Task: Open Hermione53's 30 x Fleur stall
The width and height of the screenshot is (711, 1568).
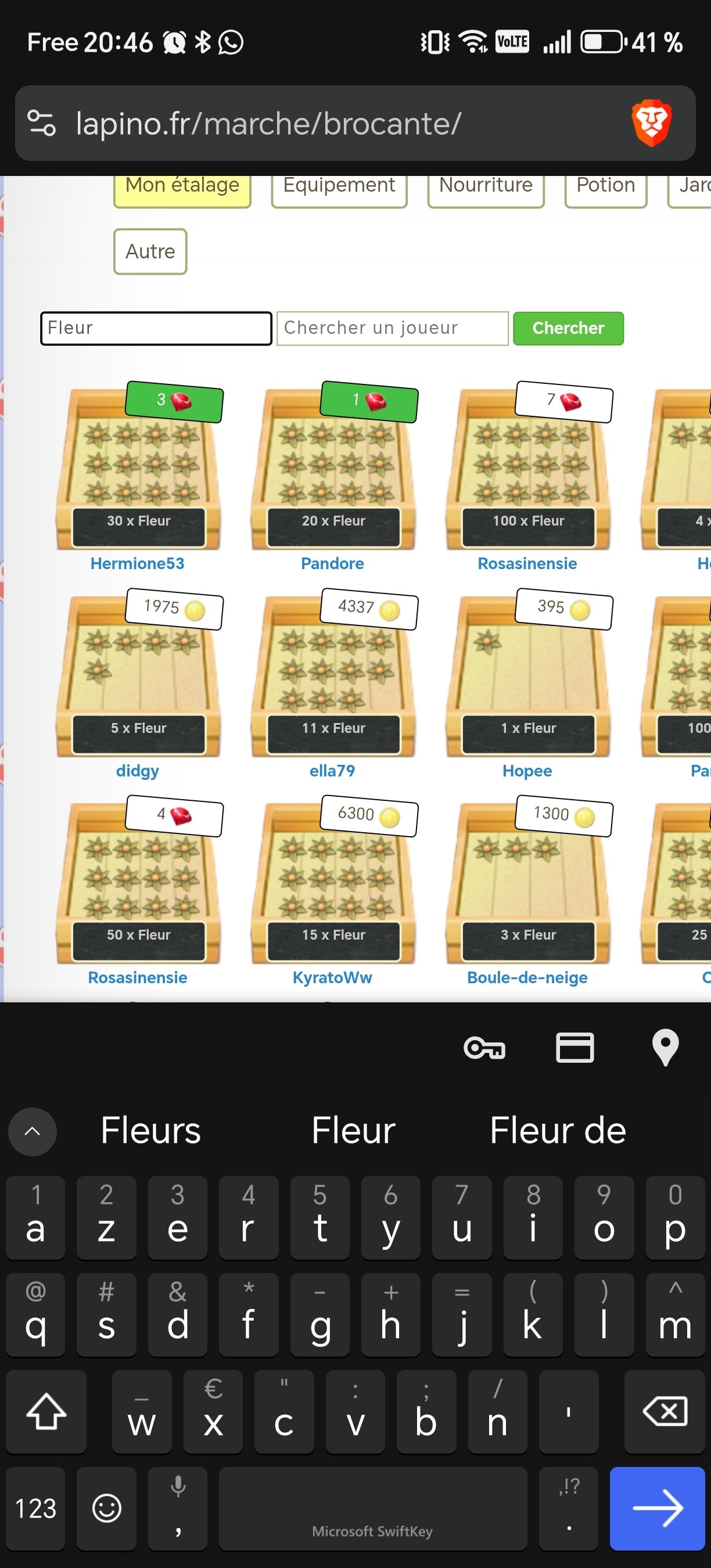Action: pos(139,469)
